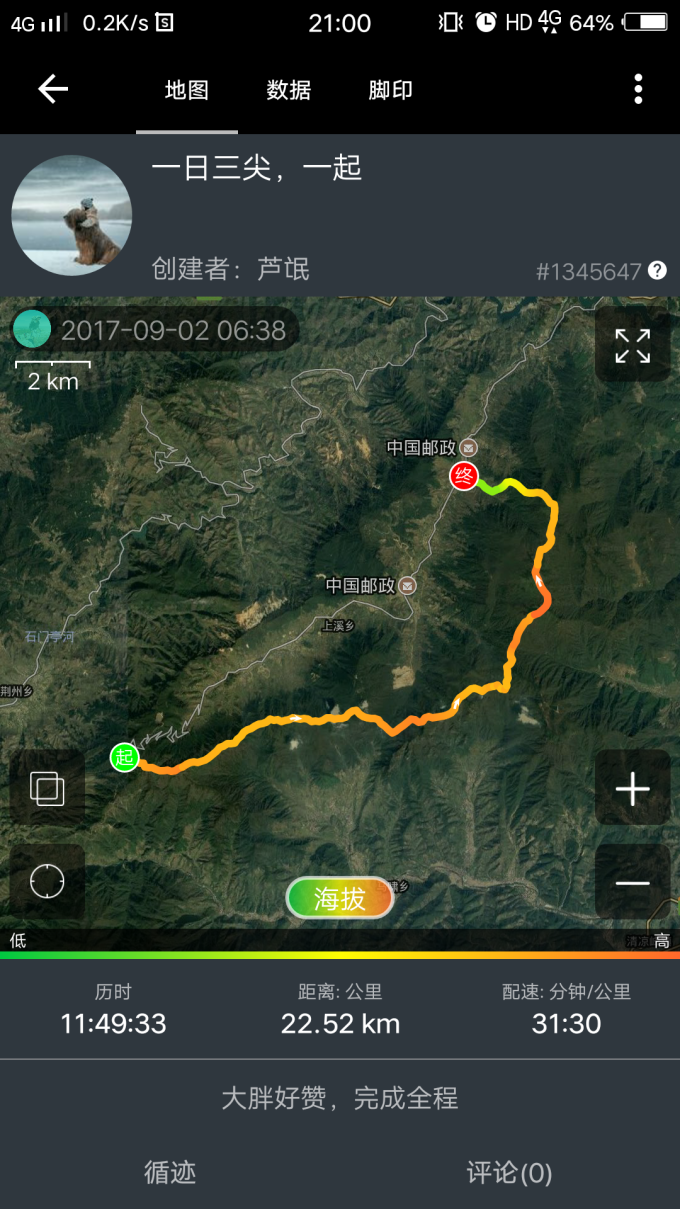This screenshot has width=680, height=1209.
Task: Open the three-dot overflow menu
Action: point(638,90)
